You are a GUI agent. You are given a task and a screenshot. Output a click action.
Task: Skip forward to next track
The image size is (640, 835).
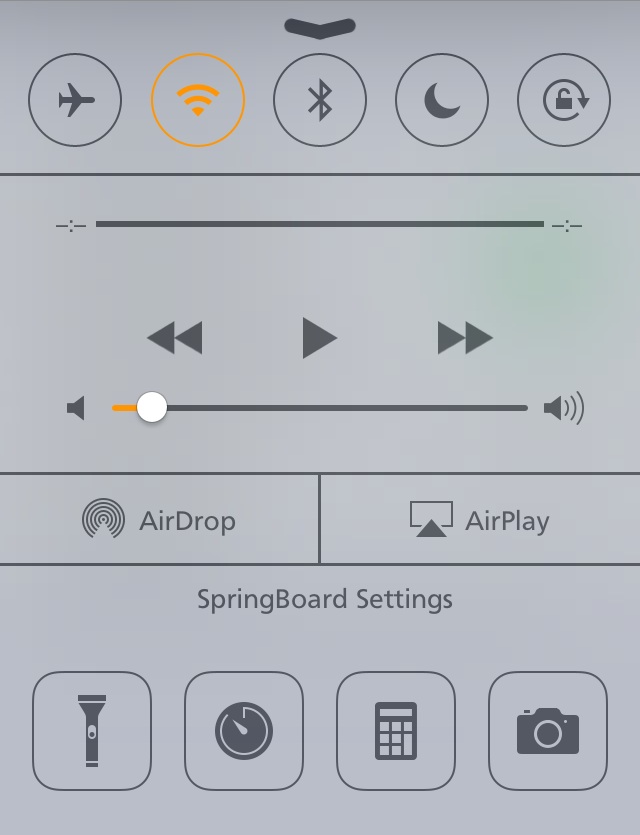(465, 338)
